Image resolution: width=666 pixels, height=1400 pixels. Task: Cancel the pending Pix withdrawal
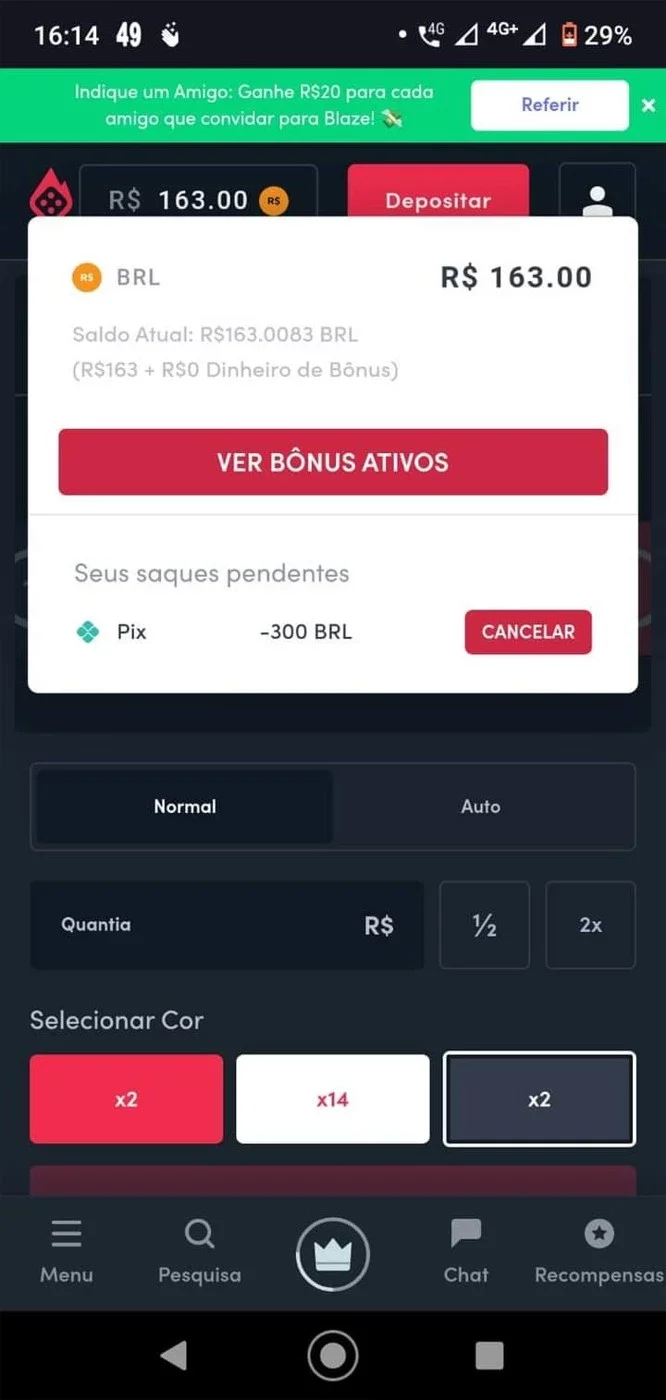point(528,632)
